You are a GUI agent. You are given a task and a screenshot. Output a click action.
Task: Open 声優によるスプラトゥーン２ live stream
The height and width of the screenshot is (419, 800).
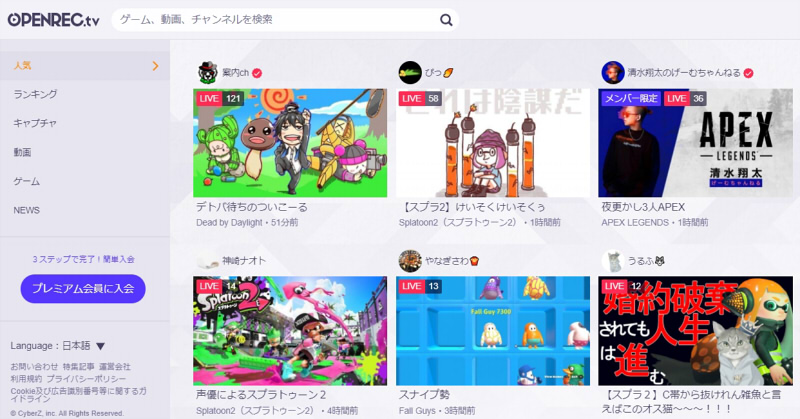tap(290, 331)
